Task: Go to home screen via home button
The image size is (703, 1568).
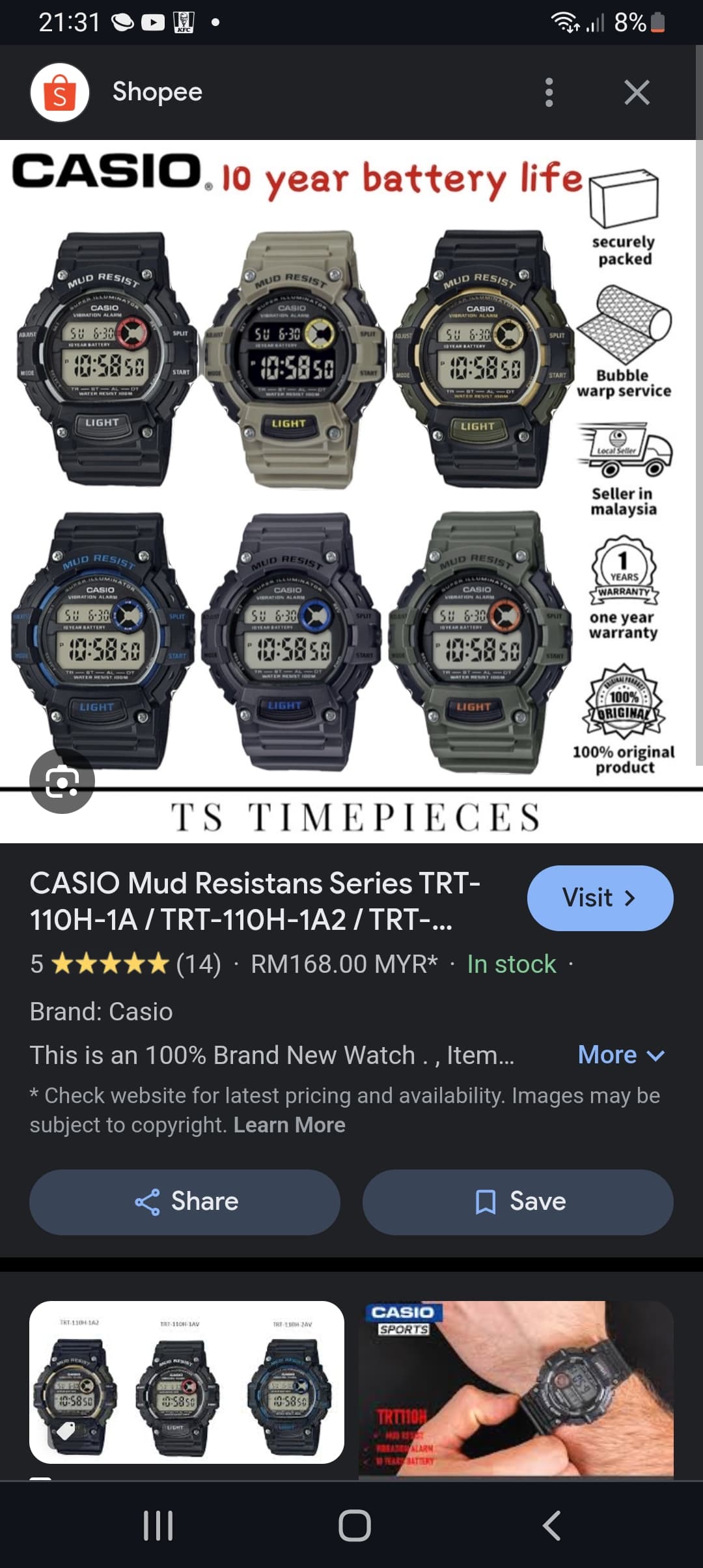Action: point(355,1525)
